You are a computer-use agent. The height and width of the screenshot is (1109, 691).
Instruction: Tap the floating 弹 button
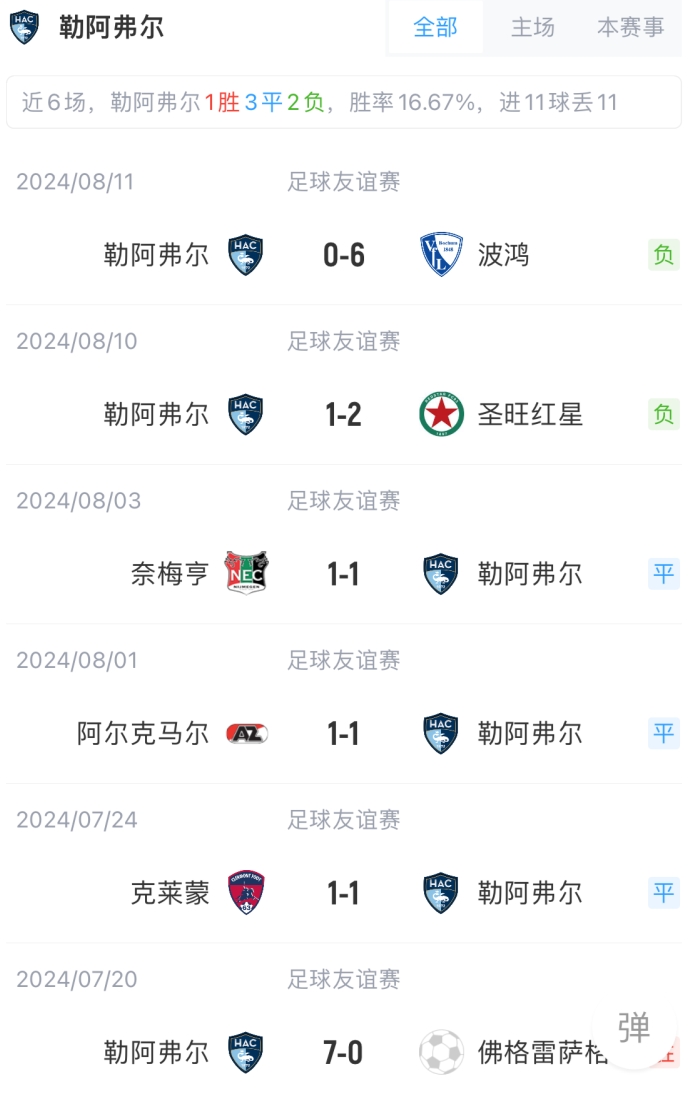click(x=634, y=1028)
